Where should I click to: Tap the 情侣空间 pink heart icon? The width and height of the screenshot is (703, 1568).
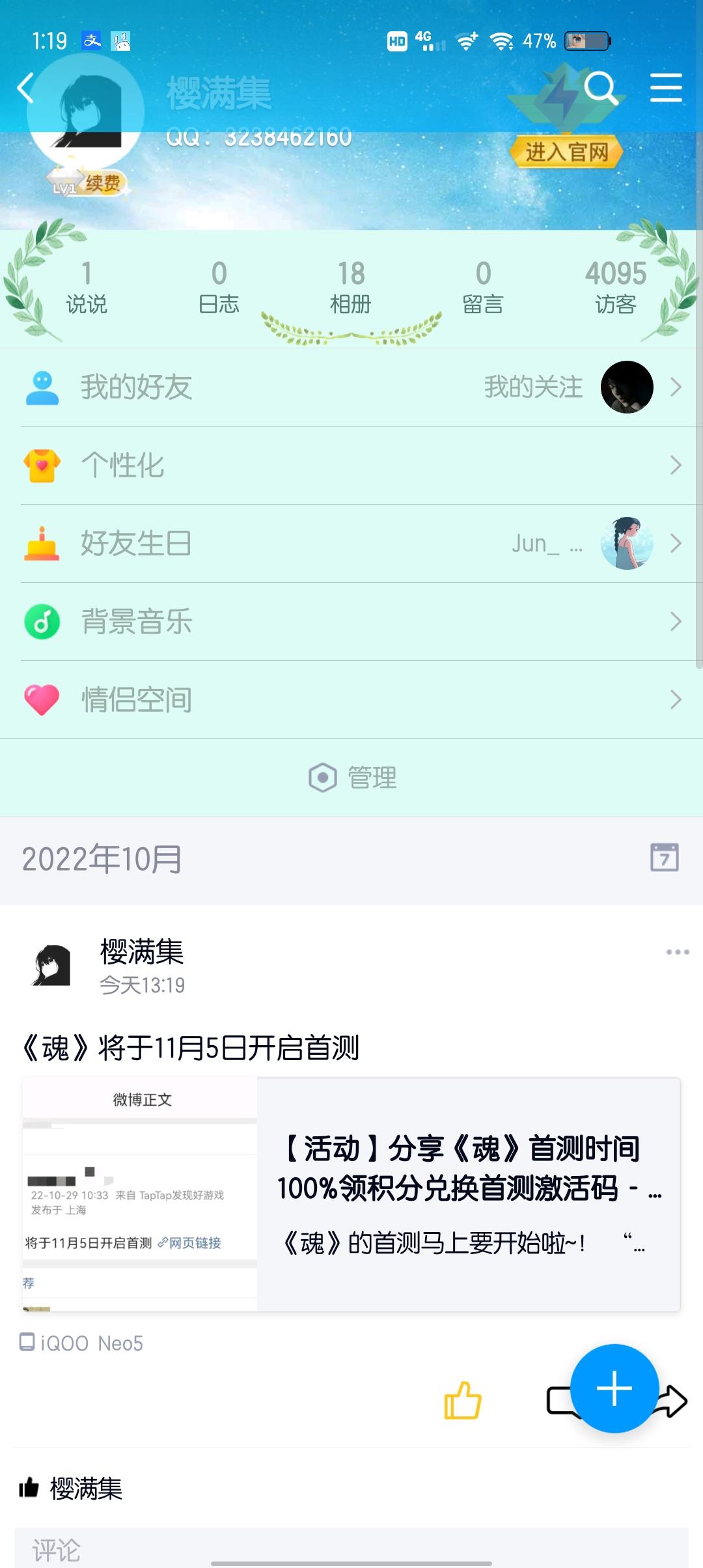point(41,700)
